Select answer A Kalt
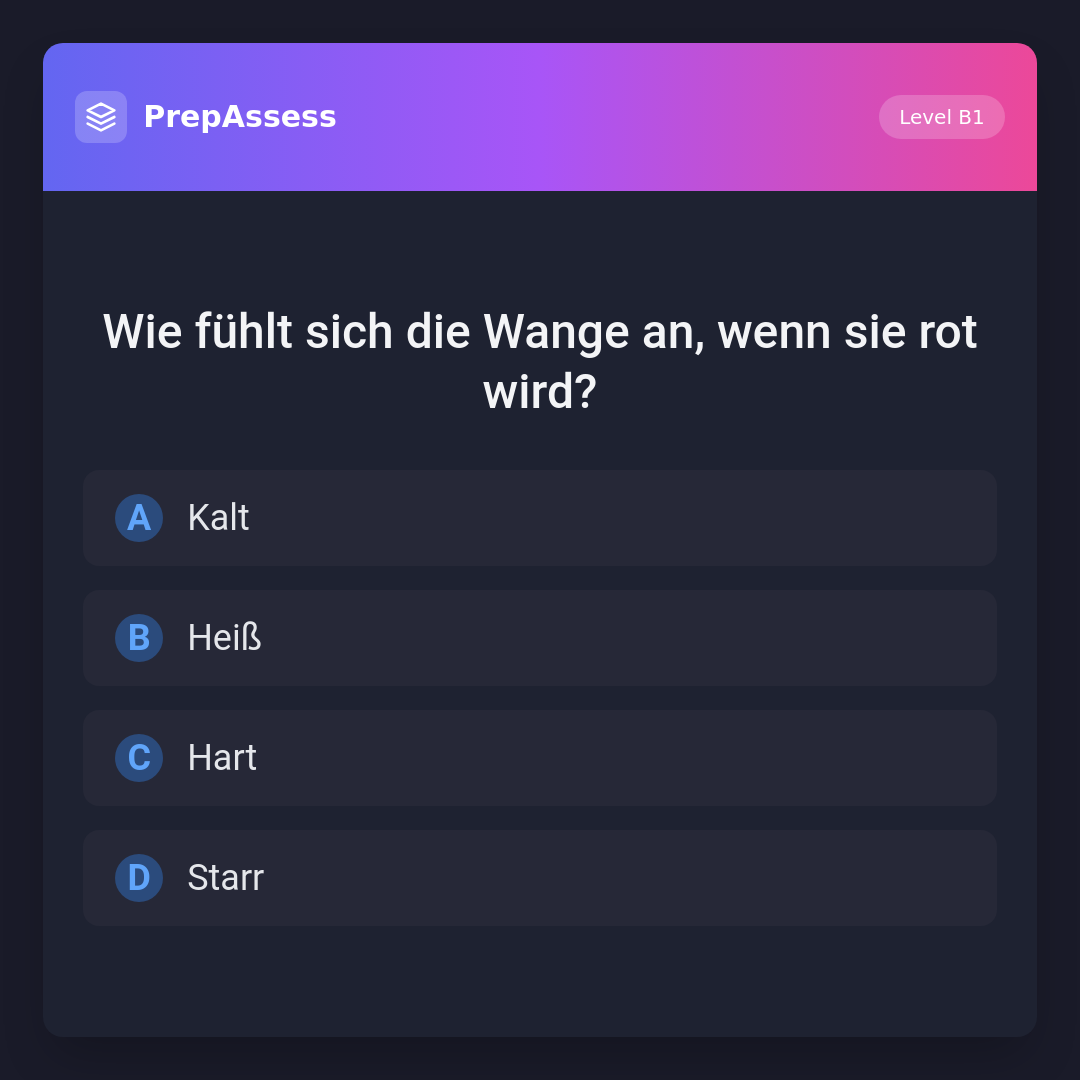Image resolution: width=1080 pixels, height=1080 pixels. pyautogui.click(x=539, y=518)
